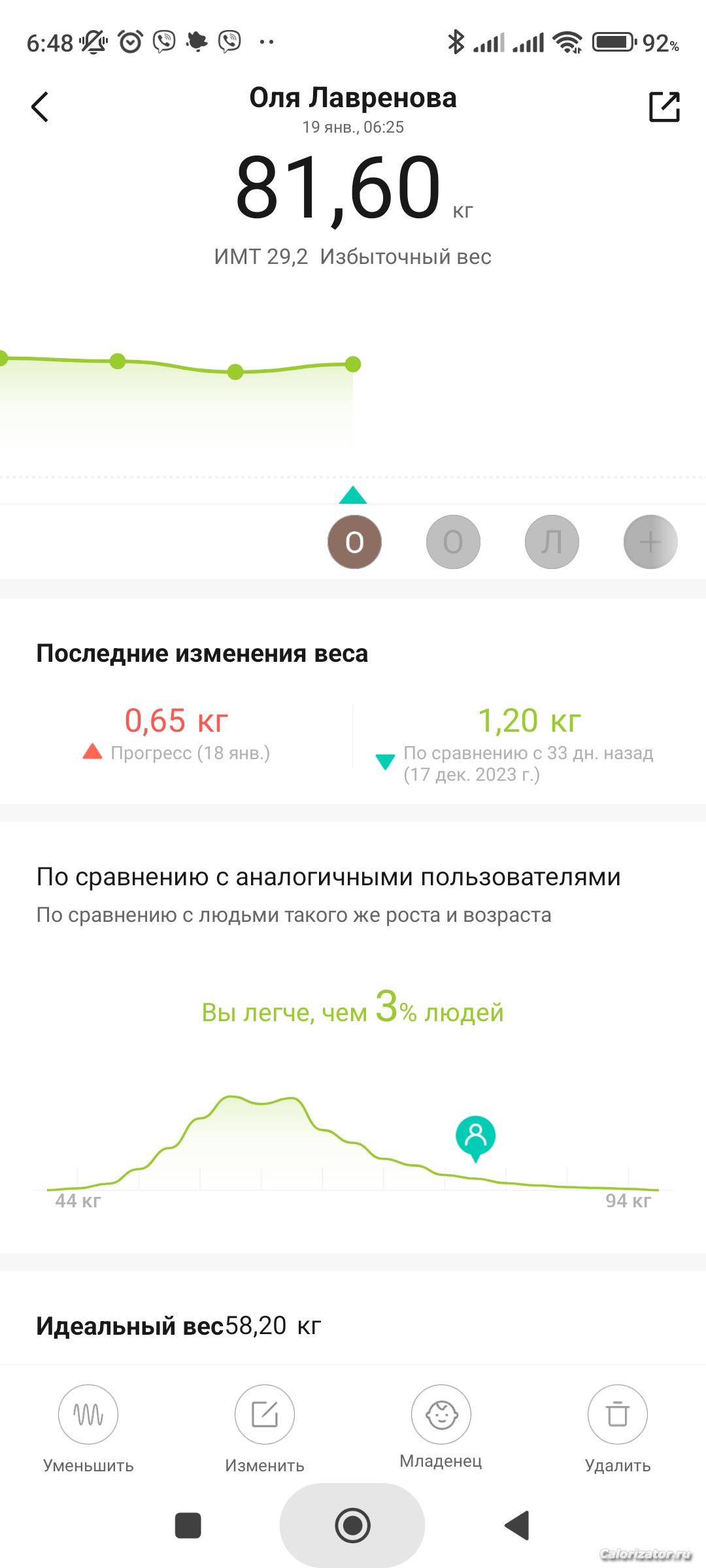Select the latest point on the weight chart

point(352,364)
